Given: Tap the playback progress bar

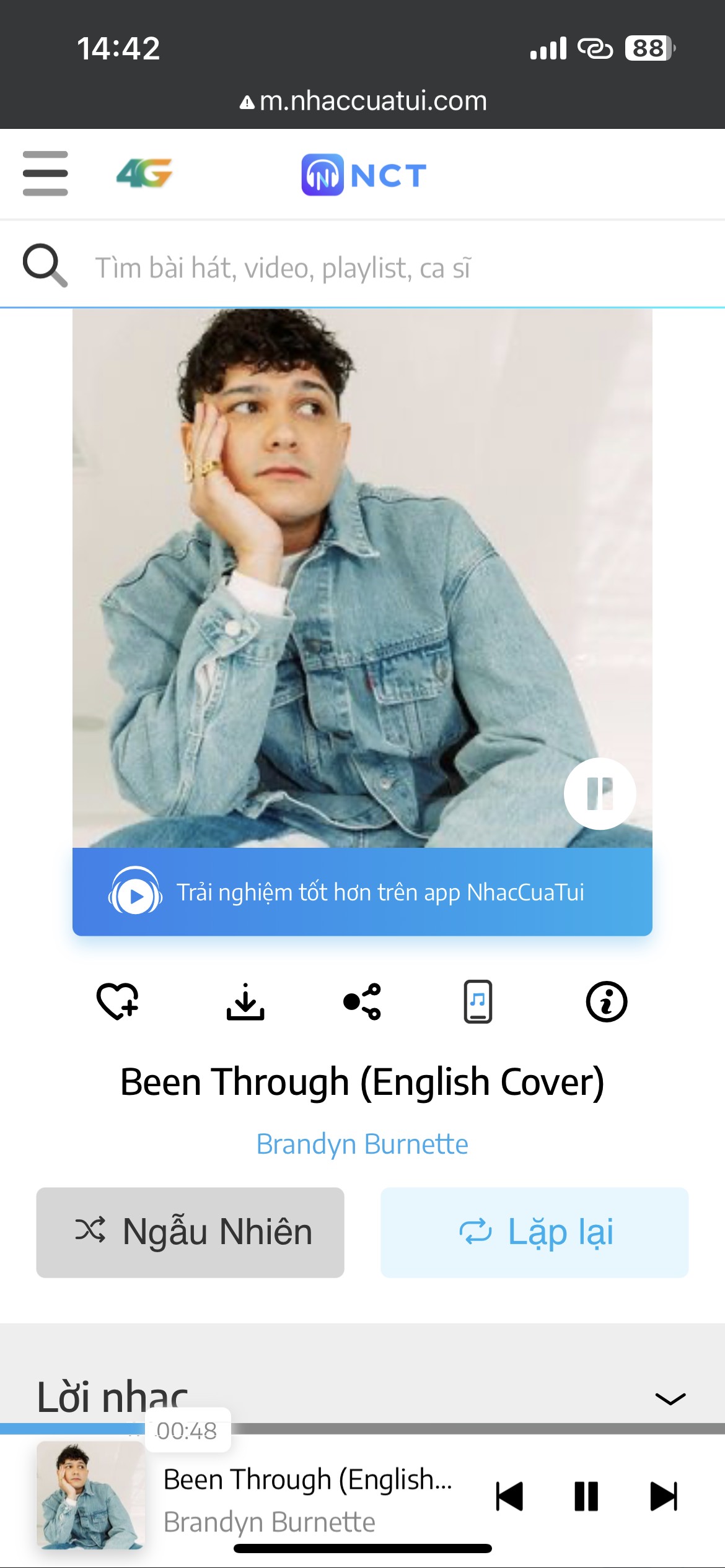Looking at the screenshot, I should coord(362,1429).
